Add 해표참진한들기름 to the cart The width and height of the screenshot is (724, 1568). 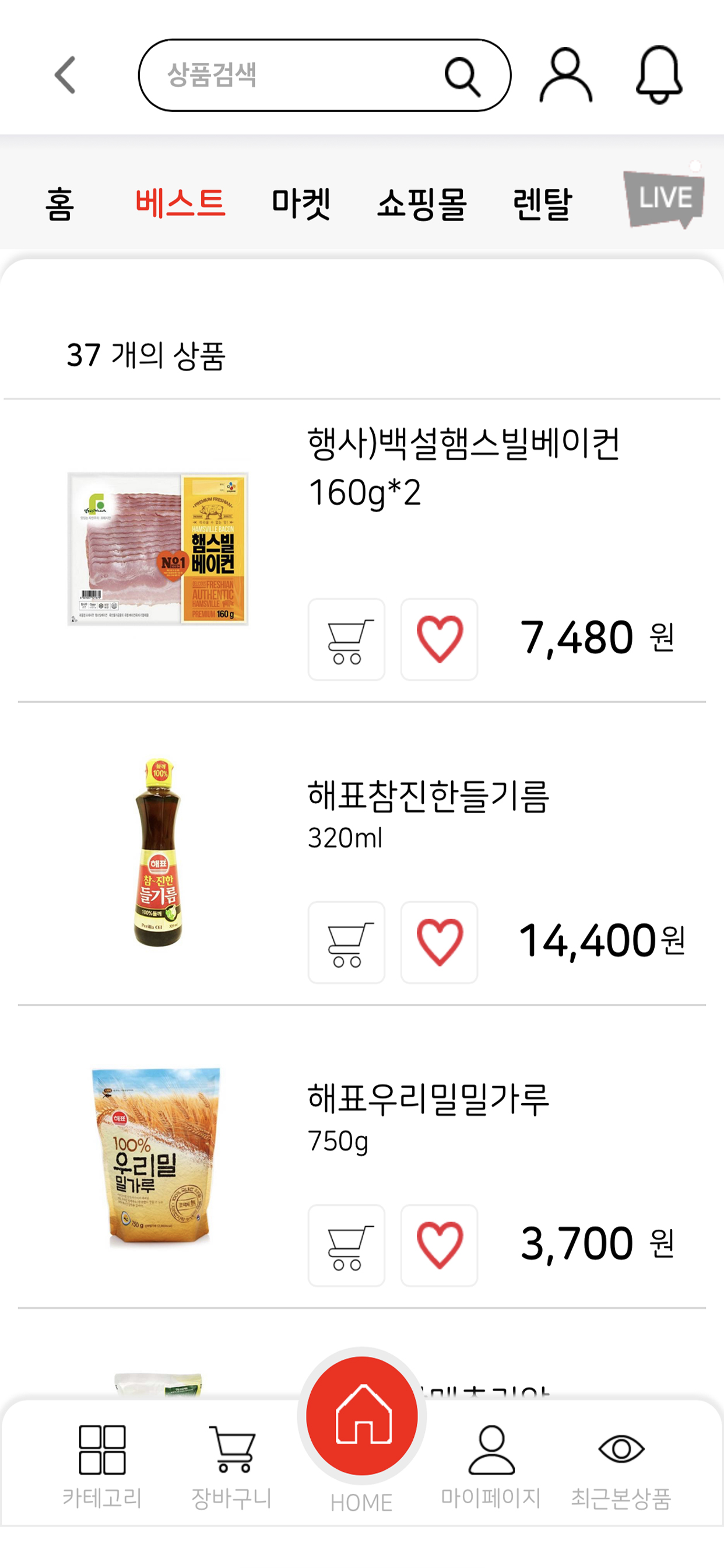[x=346, y=942]
